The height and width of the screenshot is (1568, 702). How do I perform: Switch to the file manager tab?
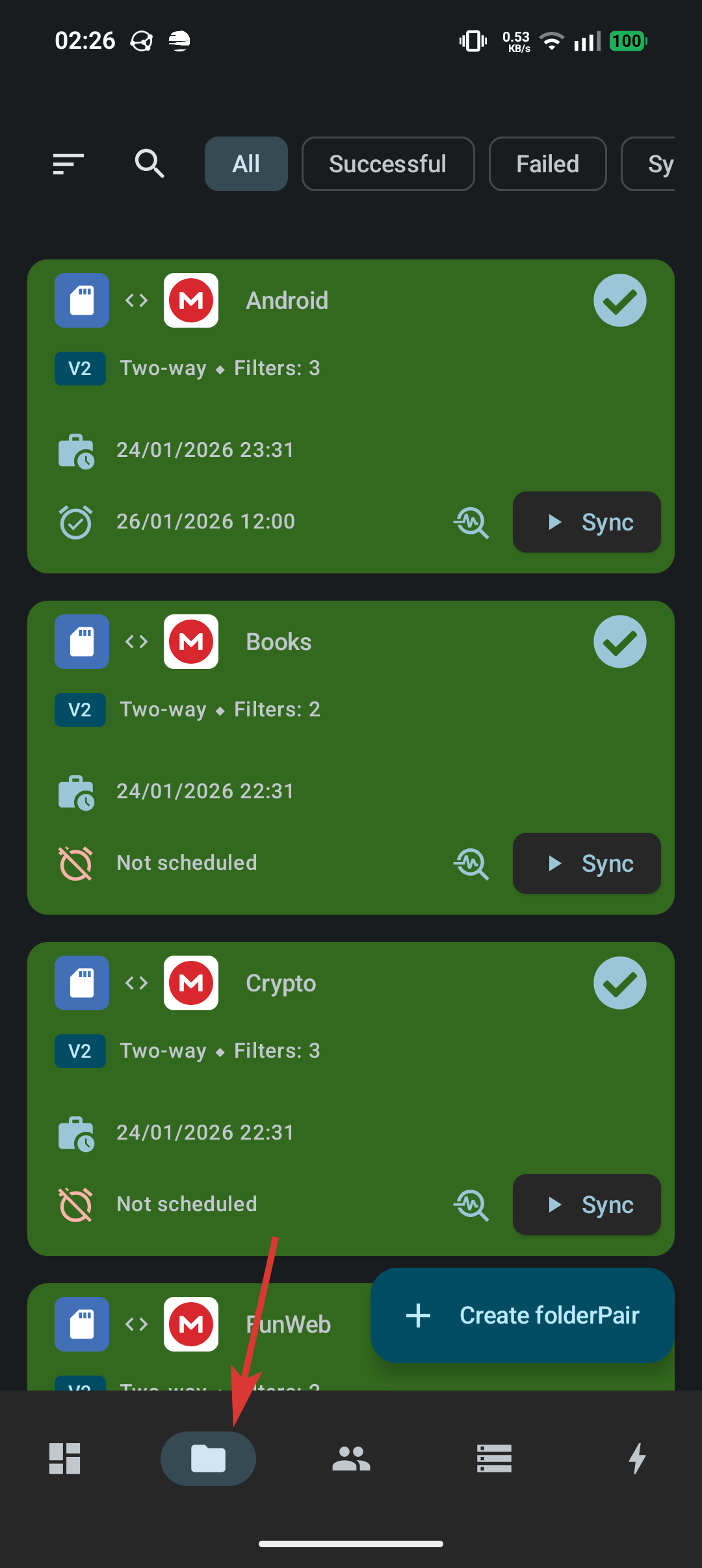[x=494, y=1459]
